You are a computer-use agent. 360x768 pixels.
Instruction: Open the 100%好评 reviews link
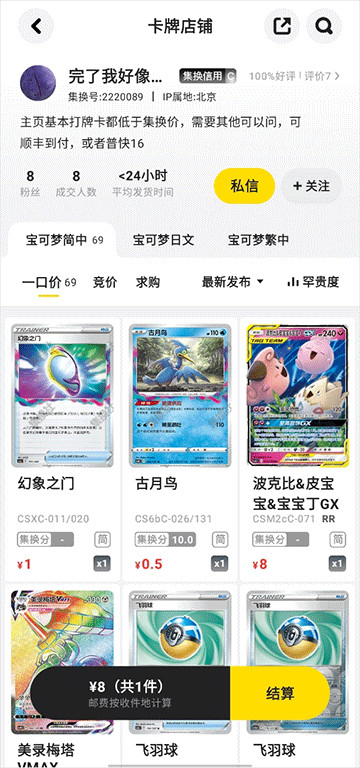[294, 76]
